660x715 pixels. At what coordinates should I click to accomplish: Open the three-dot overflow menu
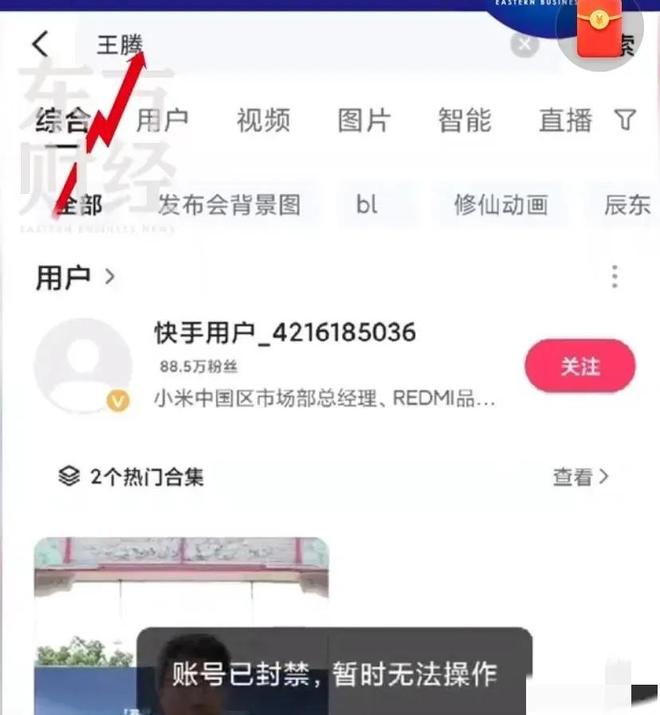pyautogui.click(x=614, y=277)
